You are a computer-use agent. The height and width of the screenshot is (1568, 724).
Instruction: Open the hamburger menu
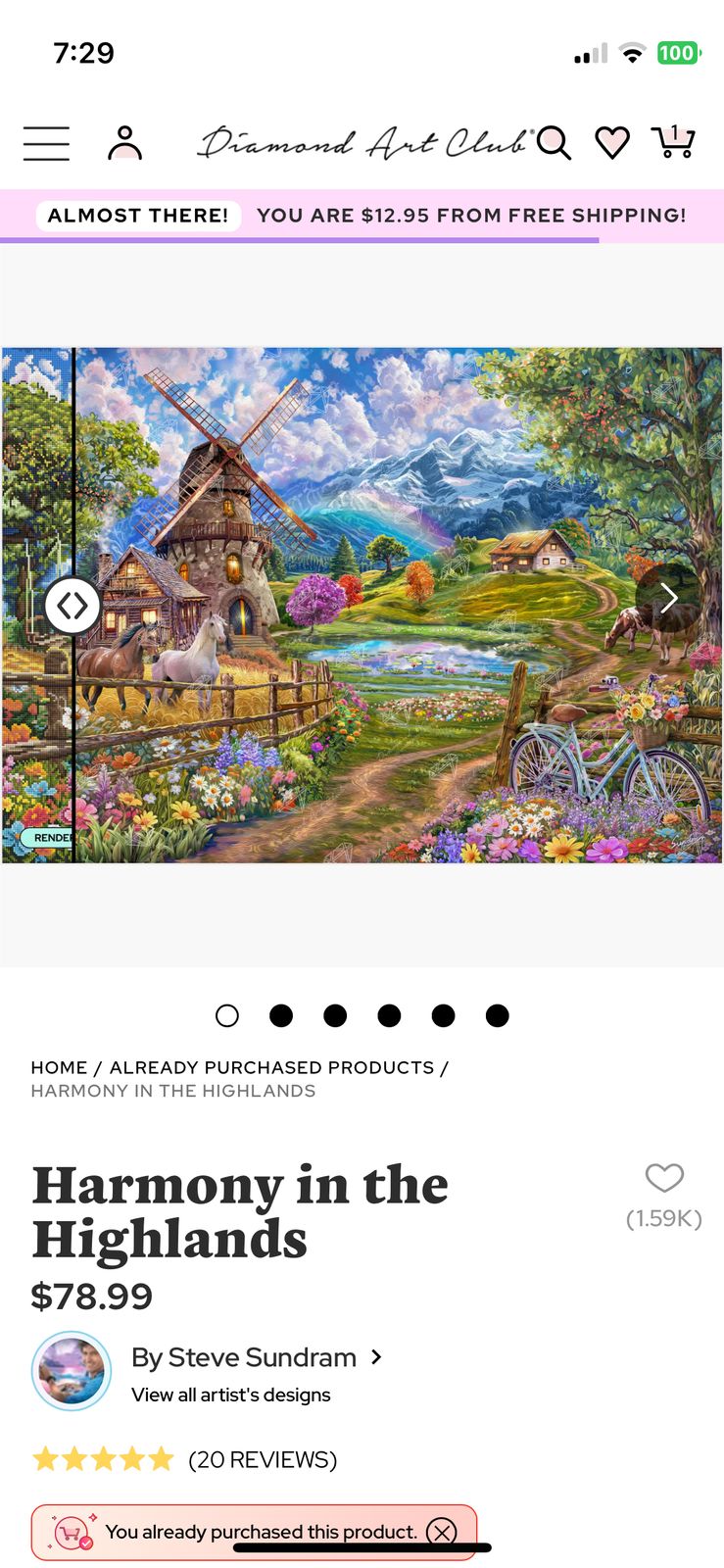tap(46, 143)
